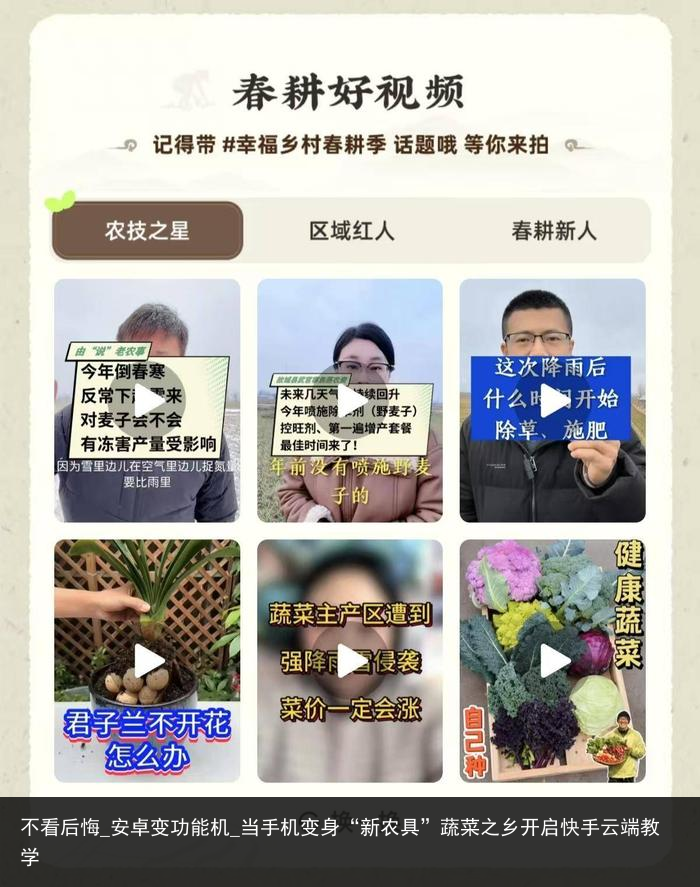Play the 君子兰不开花怎么办 video
Image resolution: width=700 pixels, height=887 pixels.
148,660
